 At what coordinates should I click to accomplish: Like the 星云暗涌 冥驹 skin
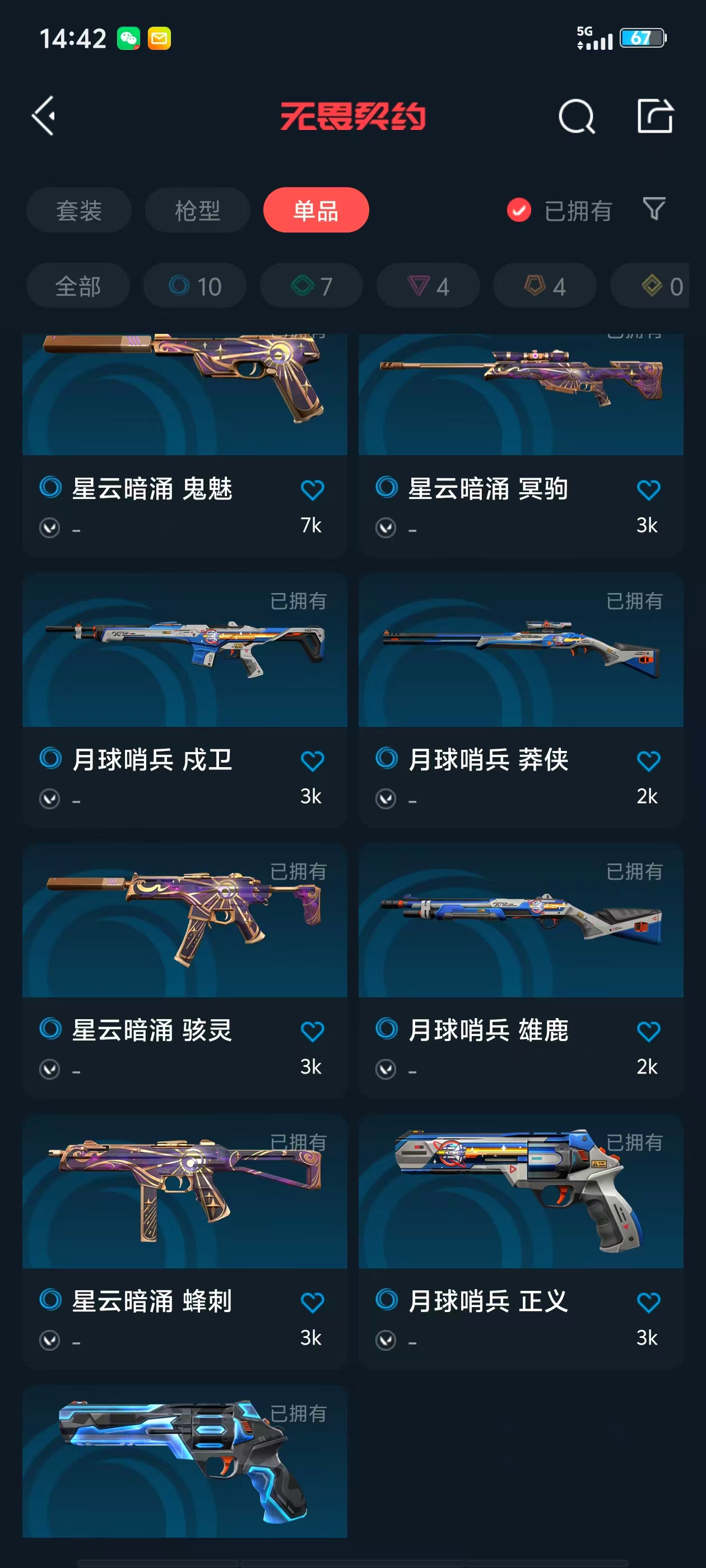coord(648,490)
